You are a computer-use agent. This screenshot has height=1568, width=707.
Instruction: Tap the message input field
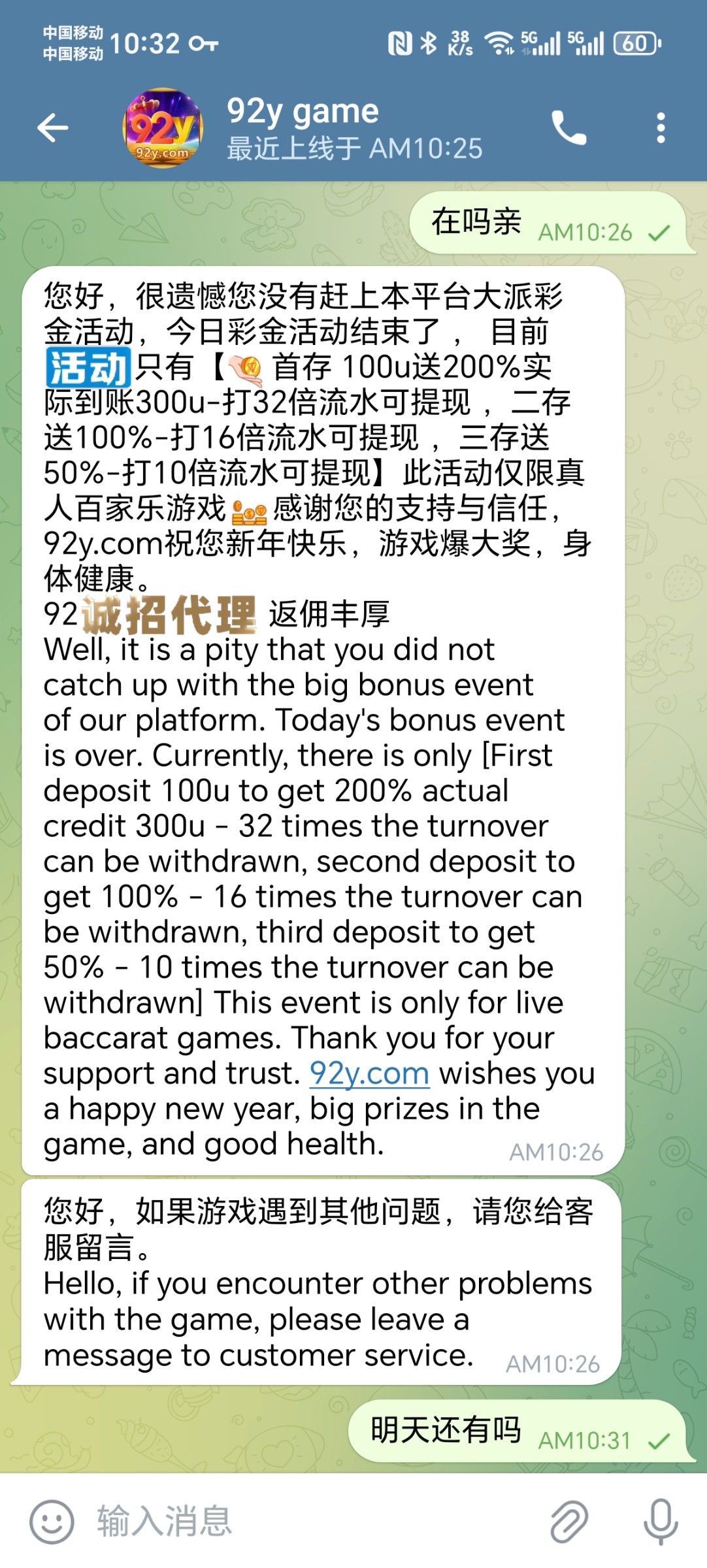314,1521
